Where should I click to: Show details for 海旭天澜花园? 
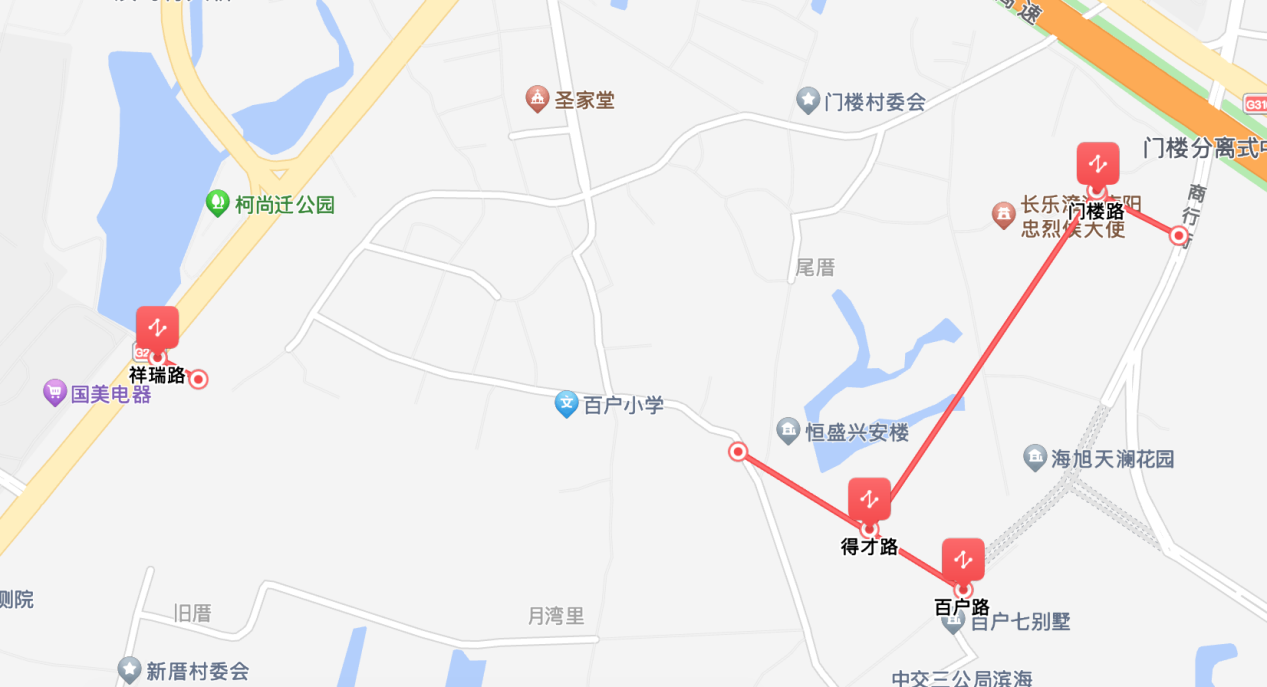pos(1036,459)
